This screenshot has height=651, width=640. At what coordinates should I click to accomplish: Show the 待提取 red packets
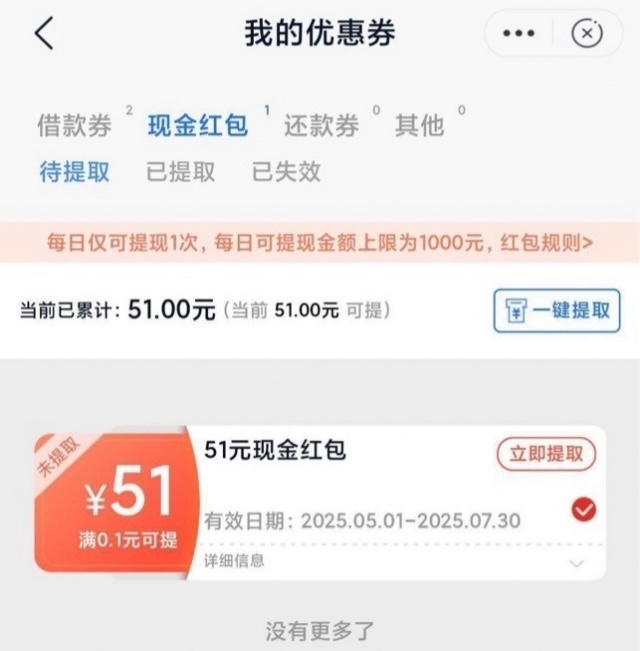click(74, 171)
